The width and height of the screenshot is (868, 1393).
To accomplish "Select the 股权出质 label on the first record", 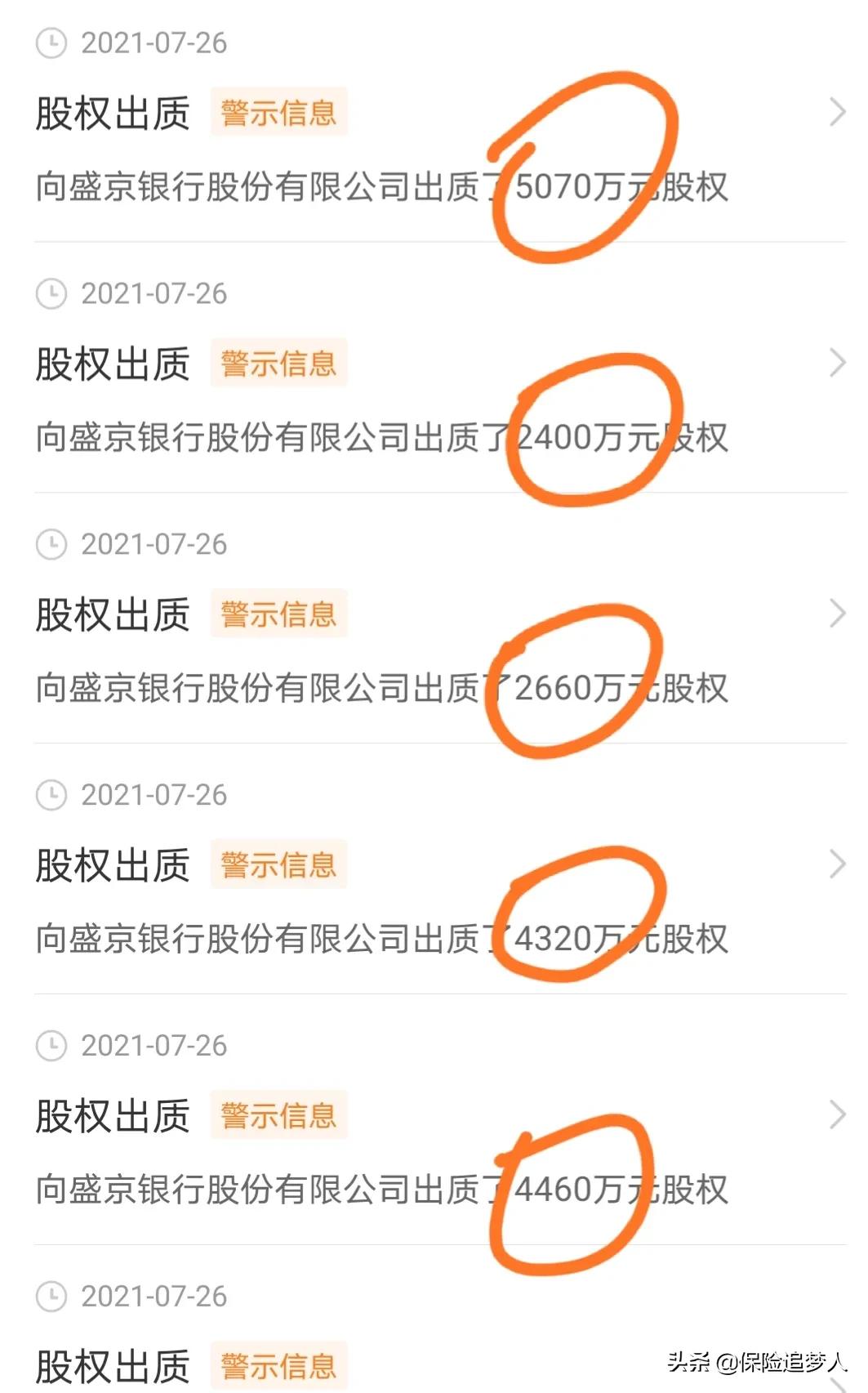I will pos(114,112).
